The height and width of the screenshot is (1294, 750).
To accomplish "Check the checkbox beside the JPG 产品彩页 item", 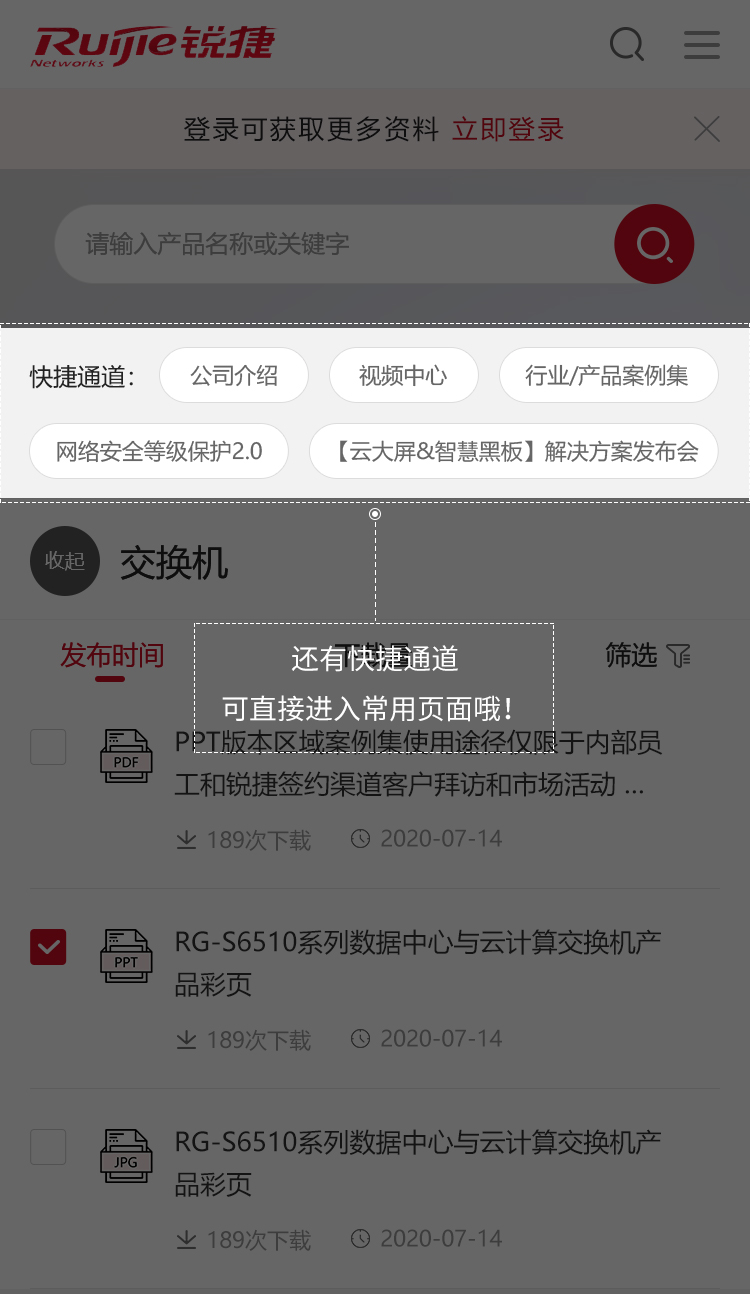I will coord(48,1146).
